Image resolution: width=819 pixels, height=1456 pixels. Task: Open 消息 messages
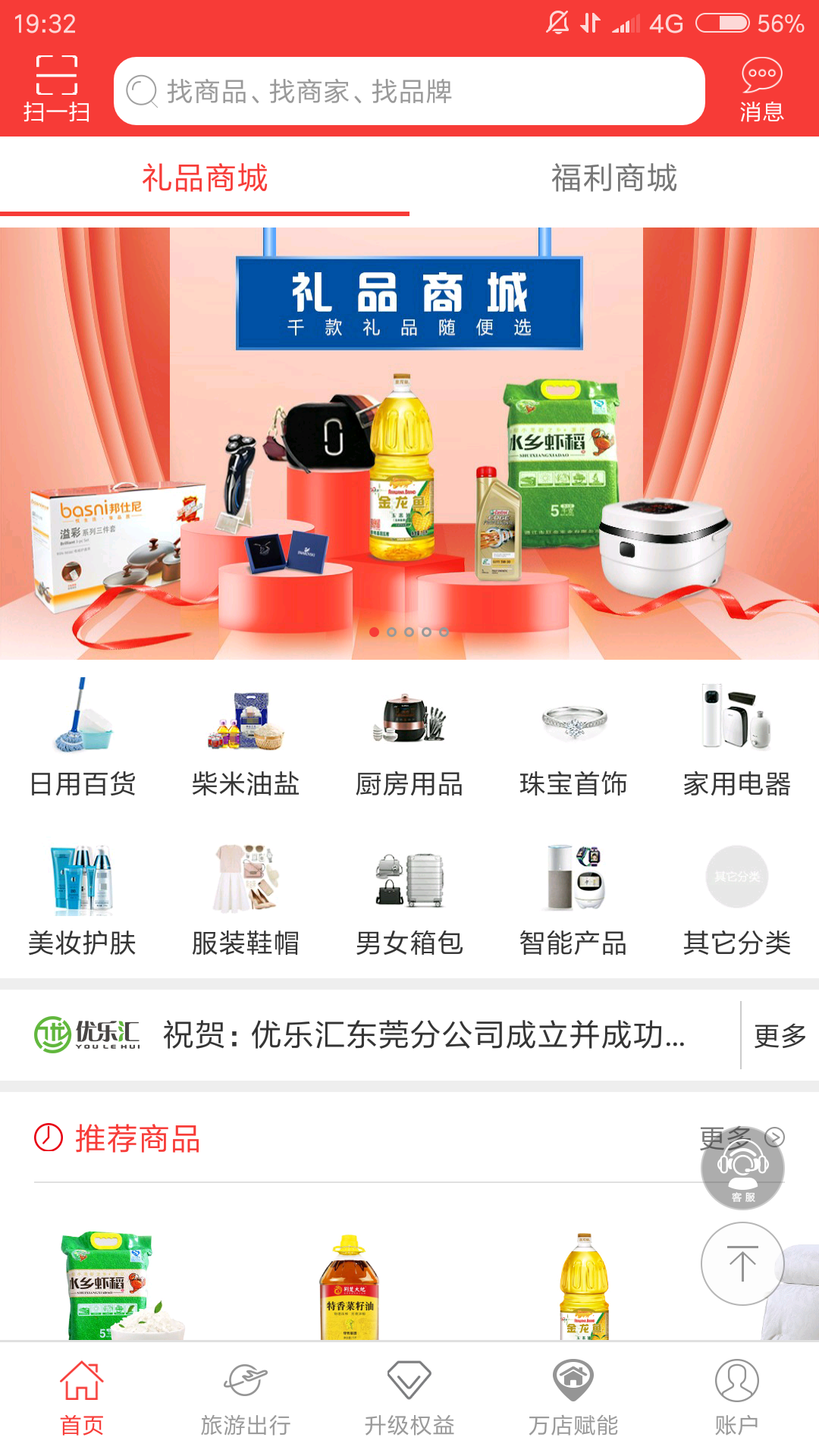pos(761,89)
